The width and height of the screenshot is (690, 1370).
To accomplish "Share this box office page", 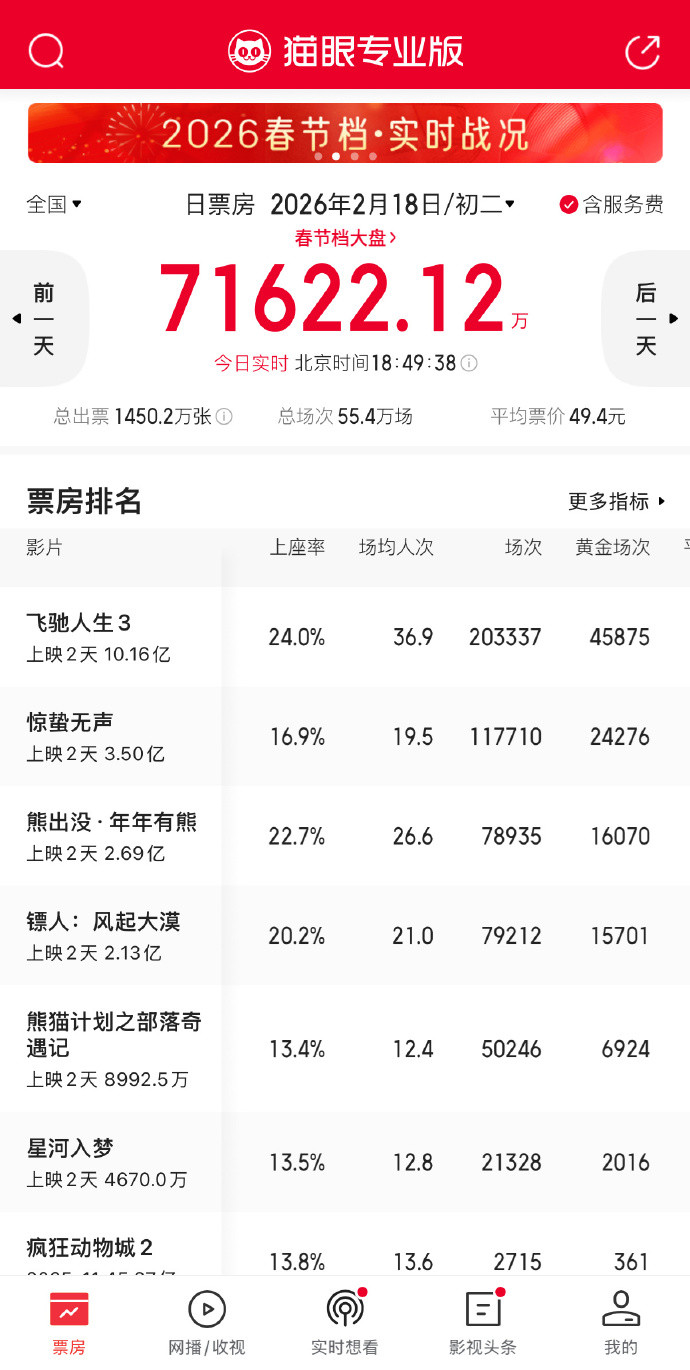I will 642,51.
